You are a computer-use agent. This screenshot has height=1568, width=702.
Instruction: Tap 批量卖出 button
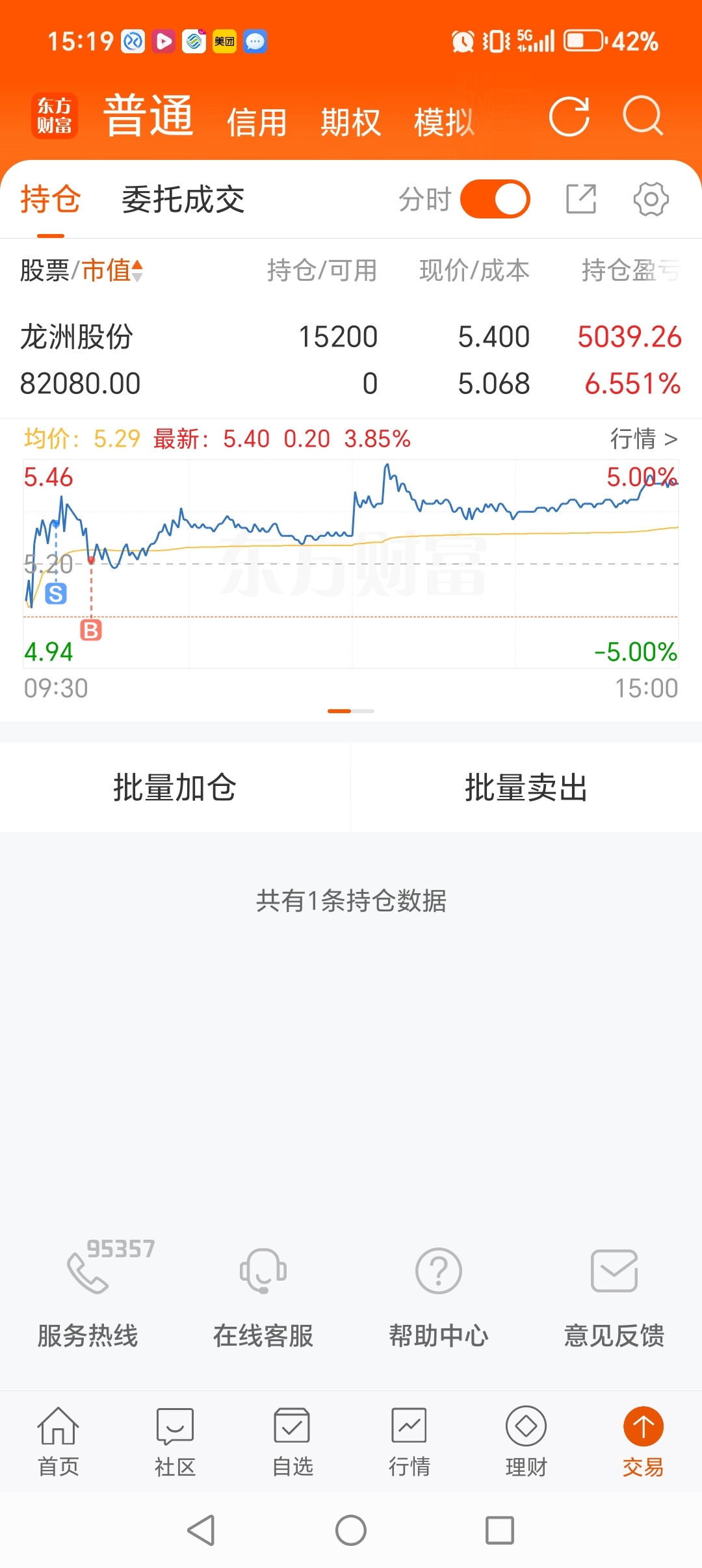(526, 787)
